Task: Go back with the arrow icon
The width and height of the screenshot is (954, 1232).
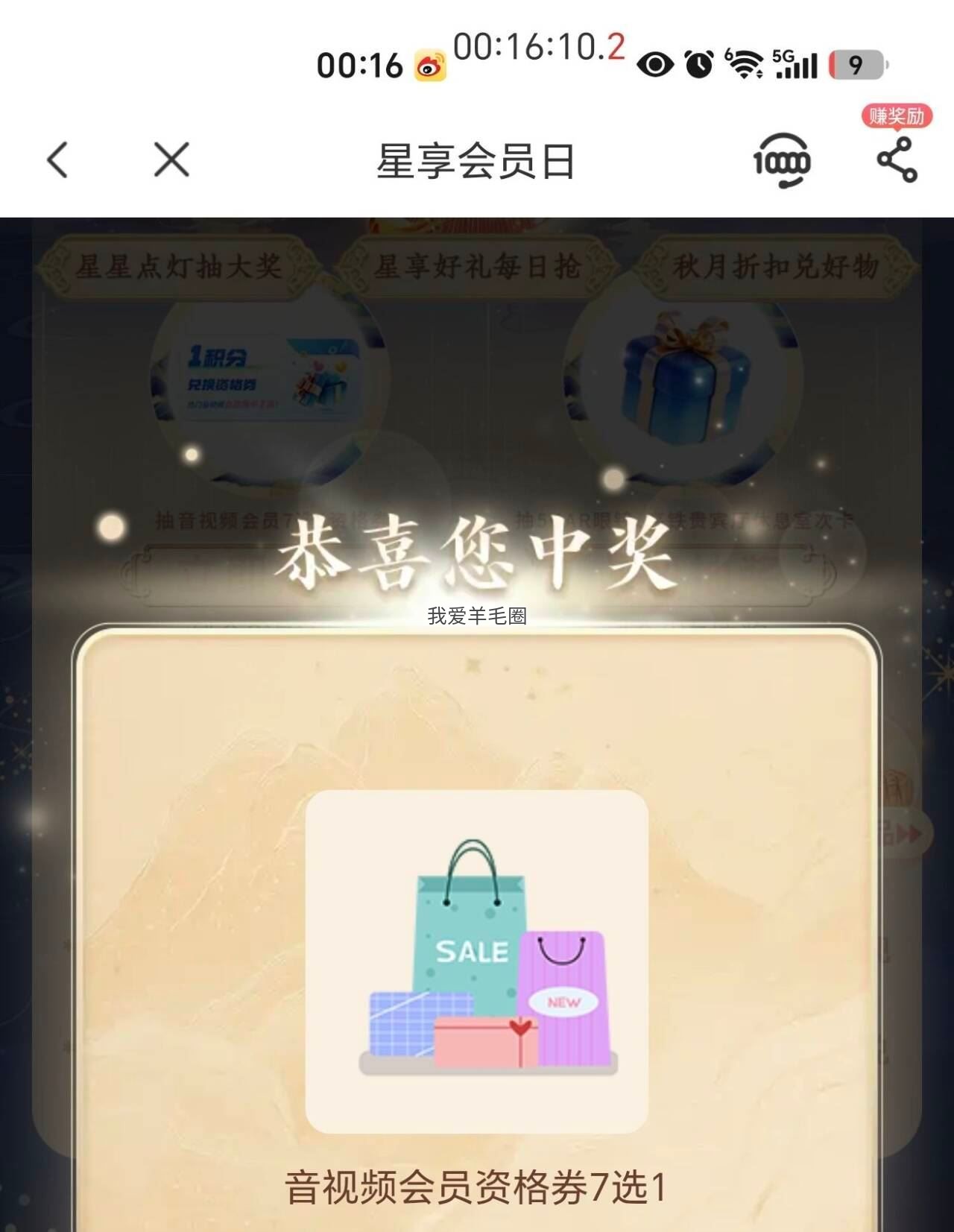Action: [x=57, y=160]
